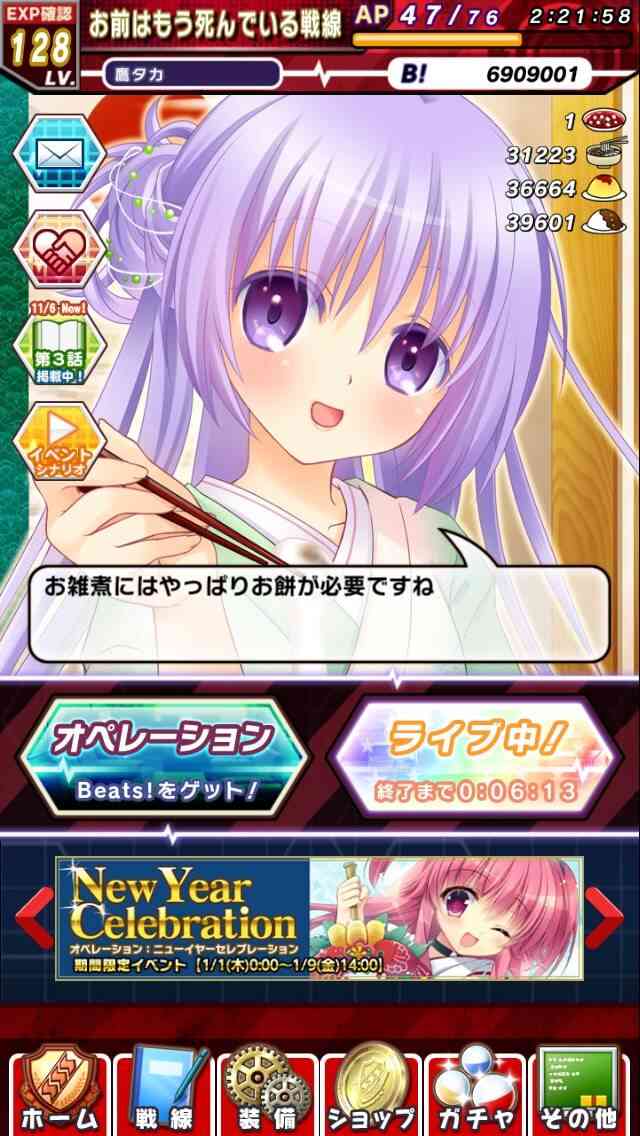The image size is (640, 1136).
Task: Open the 第3話 comic book icon
Action: (x=61, y=344)
